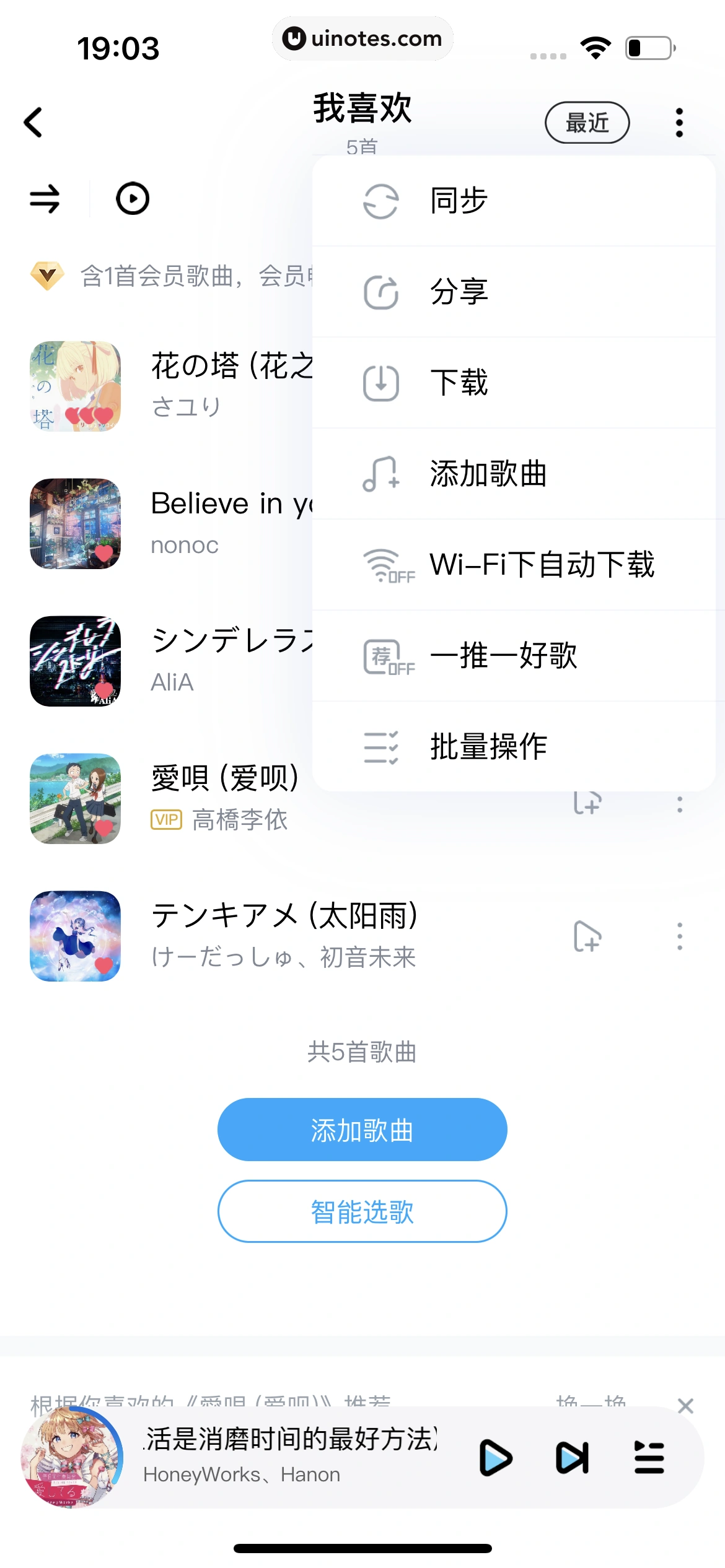Tap the three-dot menu at top right
Screen dimensions: 725x1568
point(679,122)
